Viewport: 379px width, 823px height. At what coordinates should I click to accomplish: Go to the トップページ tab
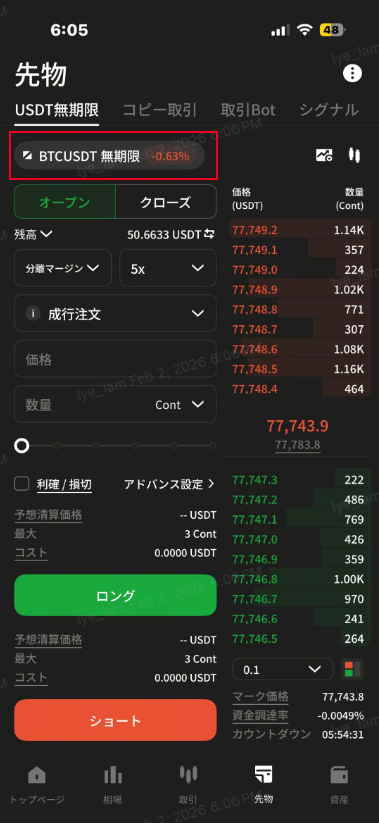37,785
